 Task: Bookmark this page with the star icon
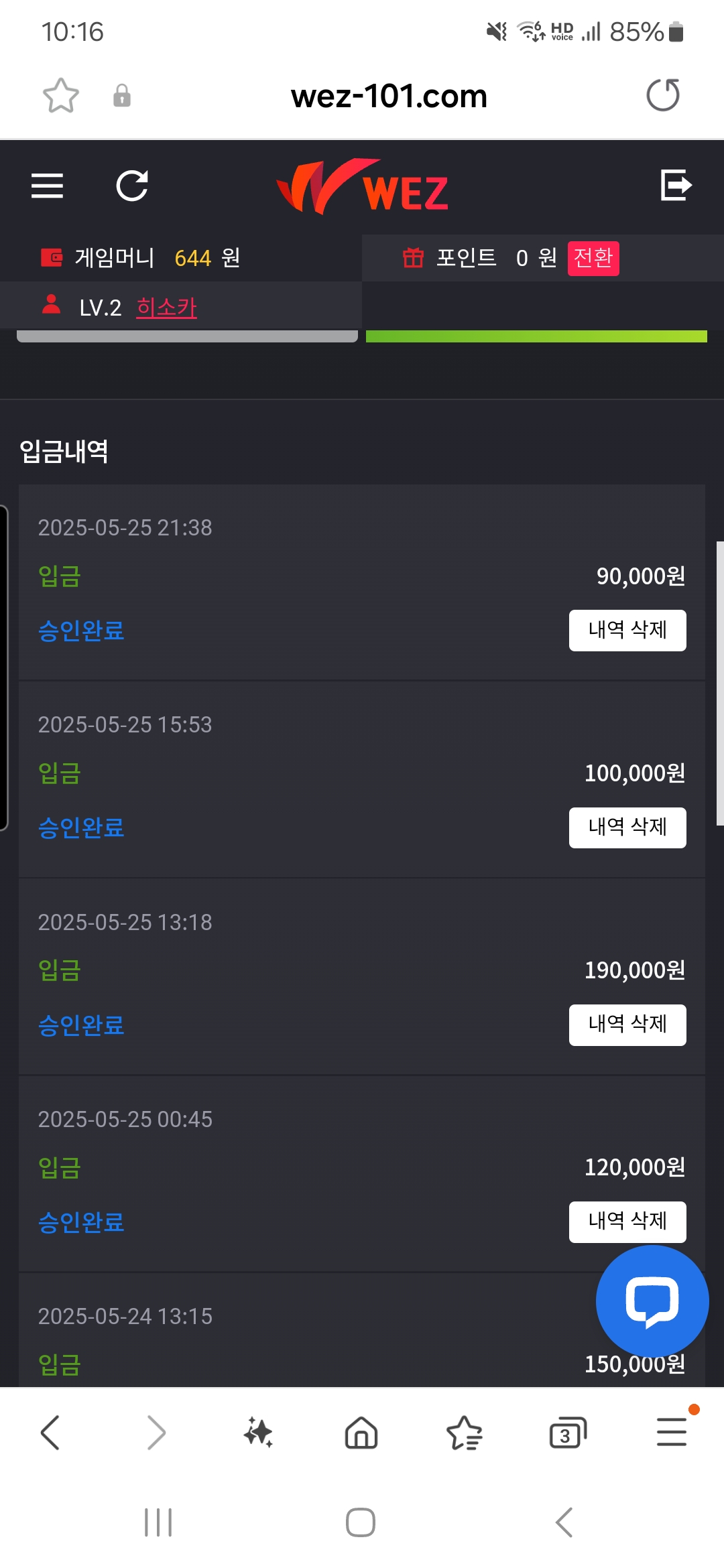click(x=61, y=96)
